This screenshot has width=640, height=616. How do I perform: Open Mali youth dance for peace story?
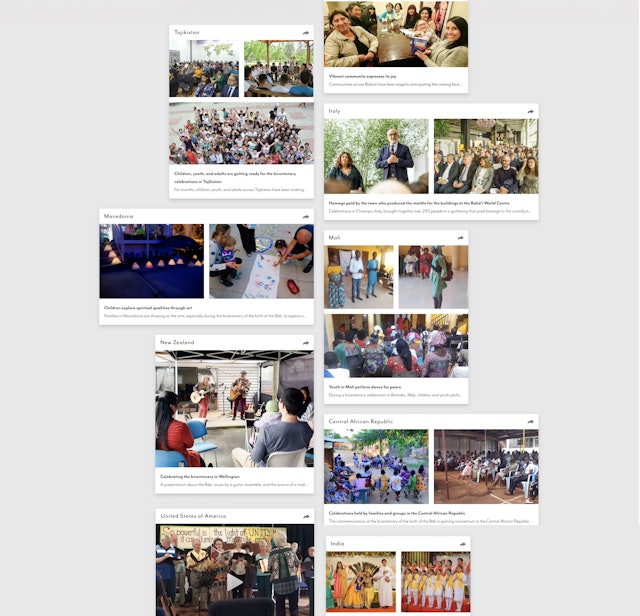(x=366, y=387)
